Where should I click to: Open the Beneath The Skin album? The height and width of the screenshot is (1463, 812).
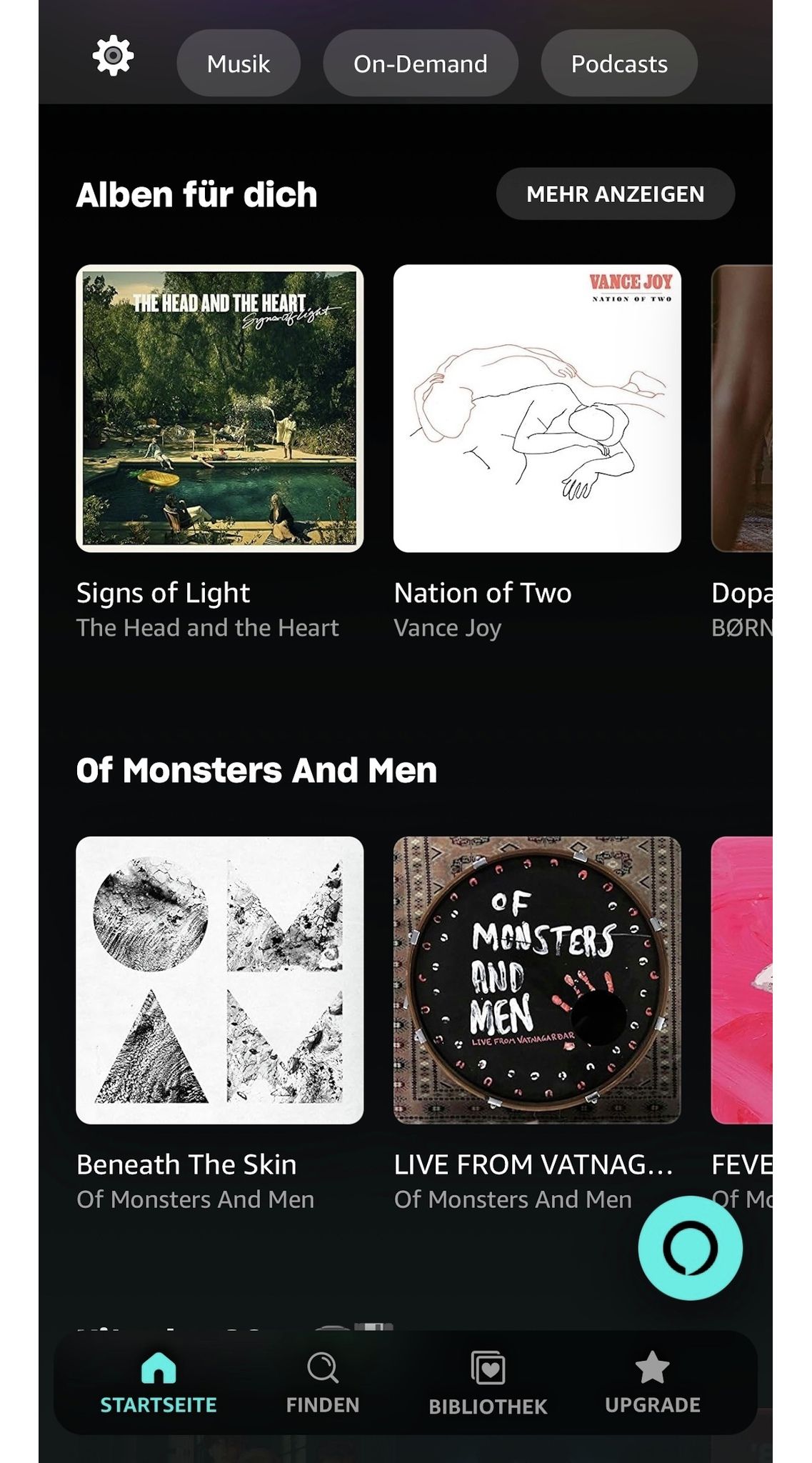pyautogui.click(x=219, y=980)
